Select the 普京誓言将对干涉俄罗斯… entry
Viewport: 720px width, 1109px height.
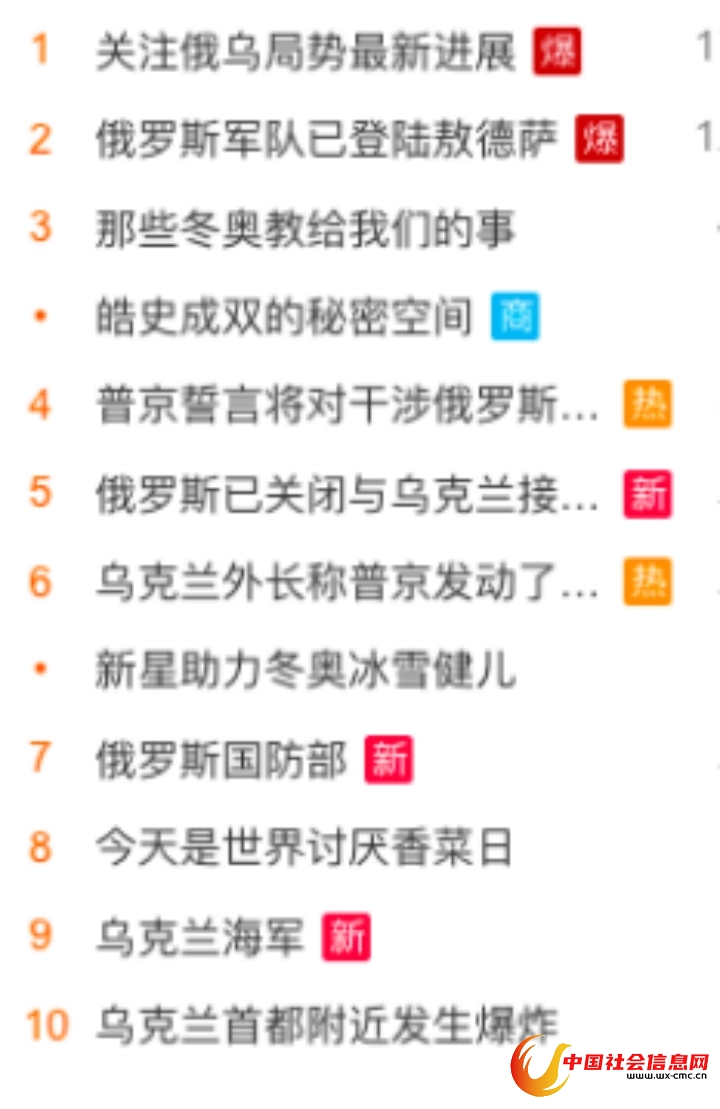347,406
